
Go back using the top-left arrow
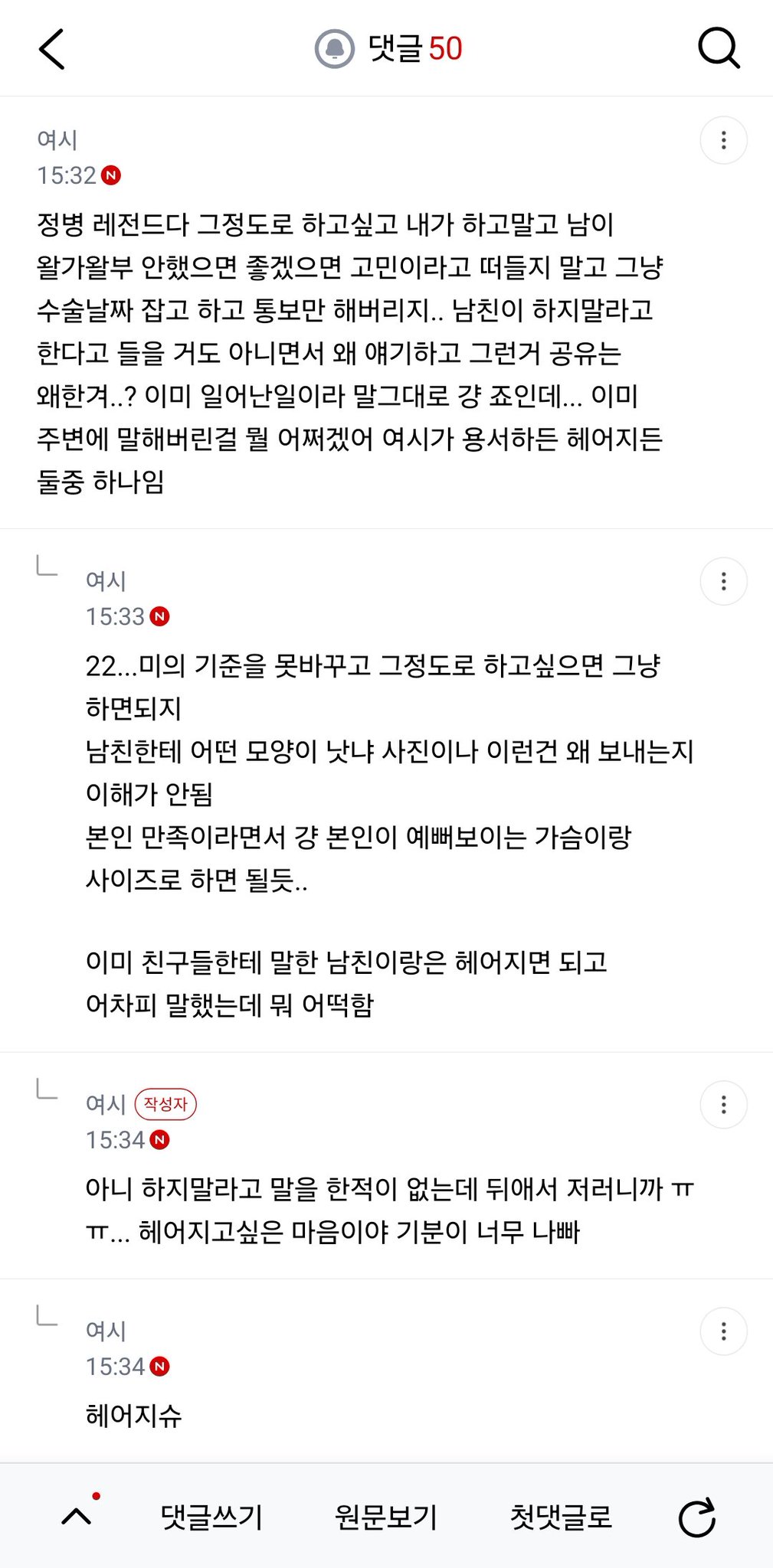click(52, 49)
